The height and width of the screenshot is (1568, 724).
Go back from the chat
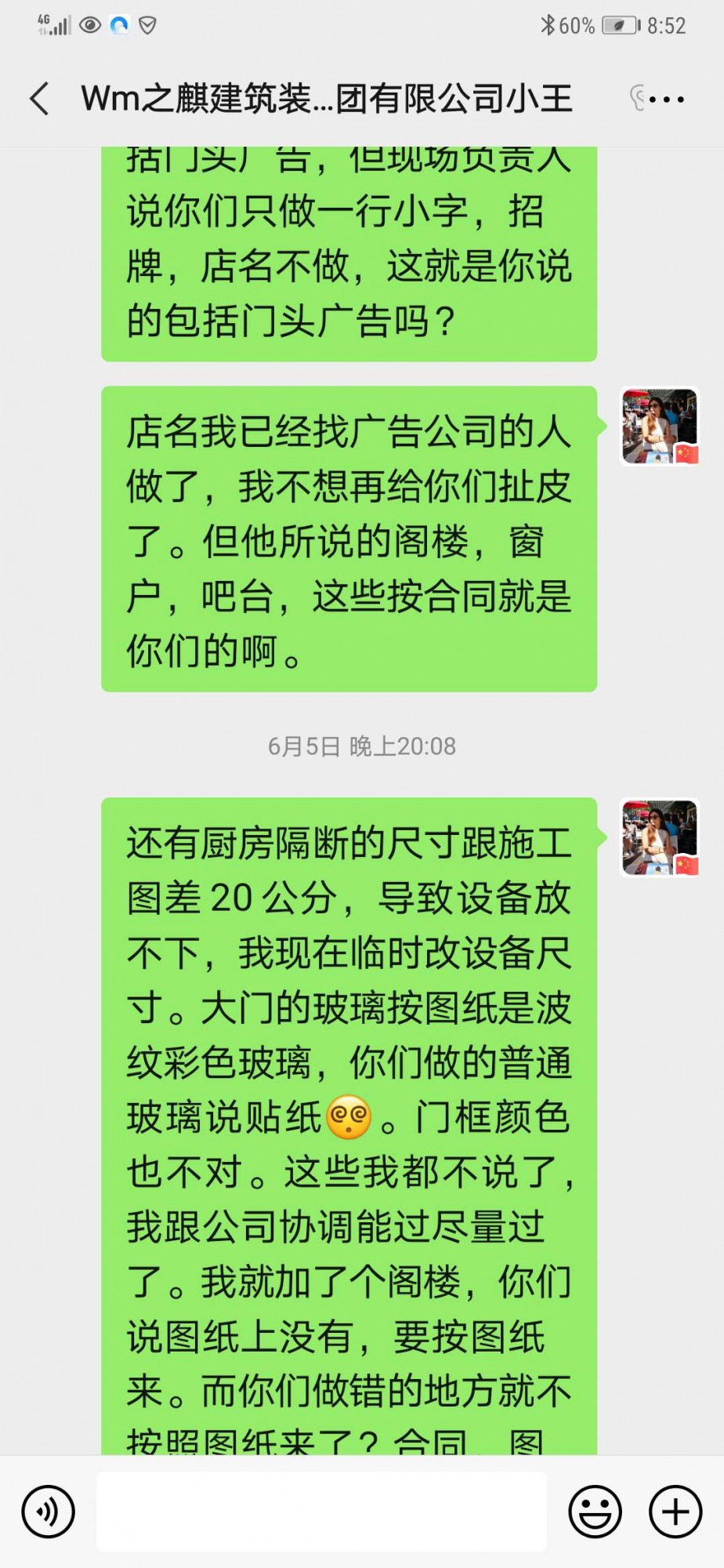tap(40, 100)
